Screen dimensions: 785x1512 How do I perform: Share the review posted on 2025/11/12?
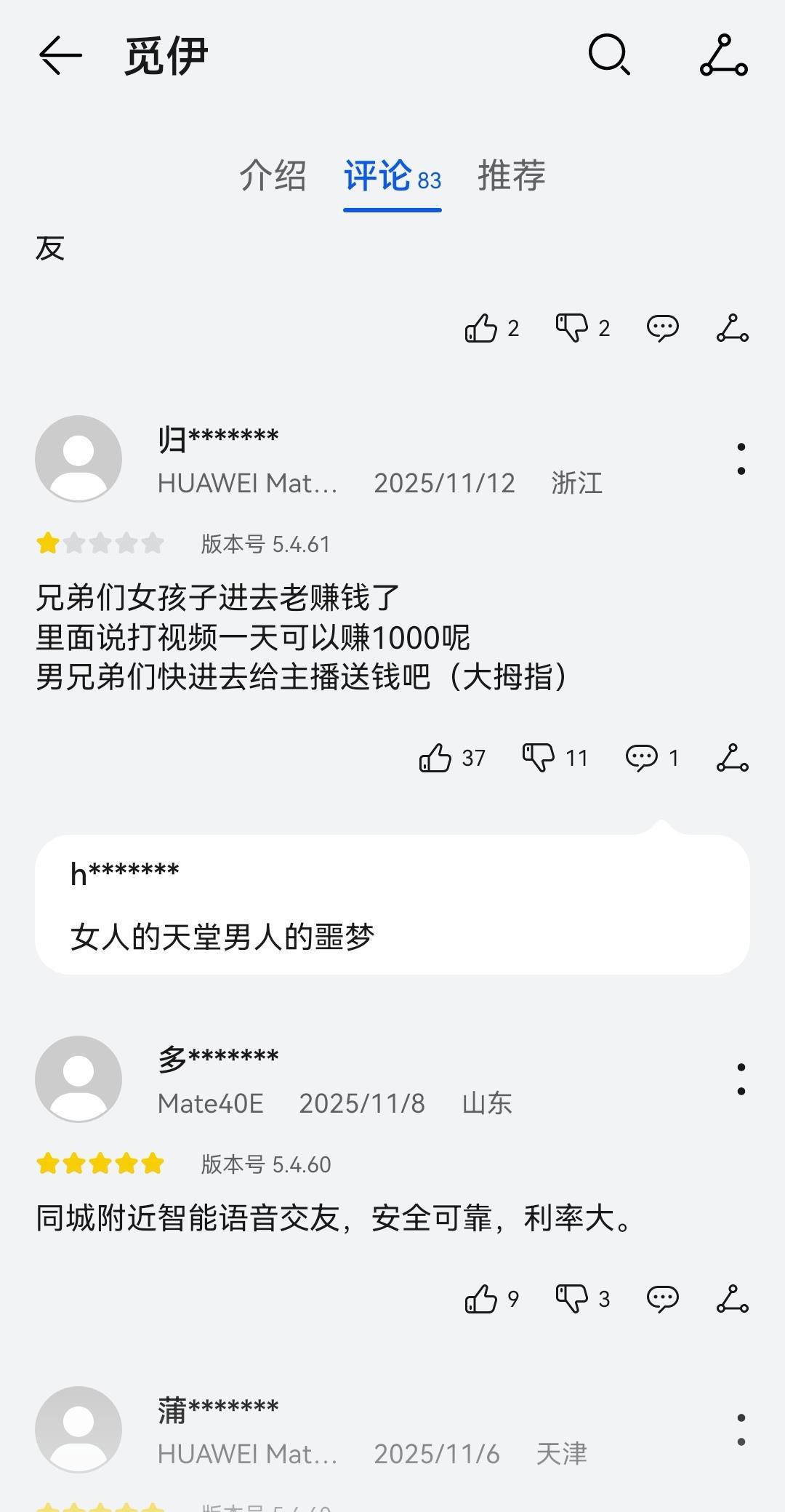coord(732,758)
